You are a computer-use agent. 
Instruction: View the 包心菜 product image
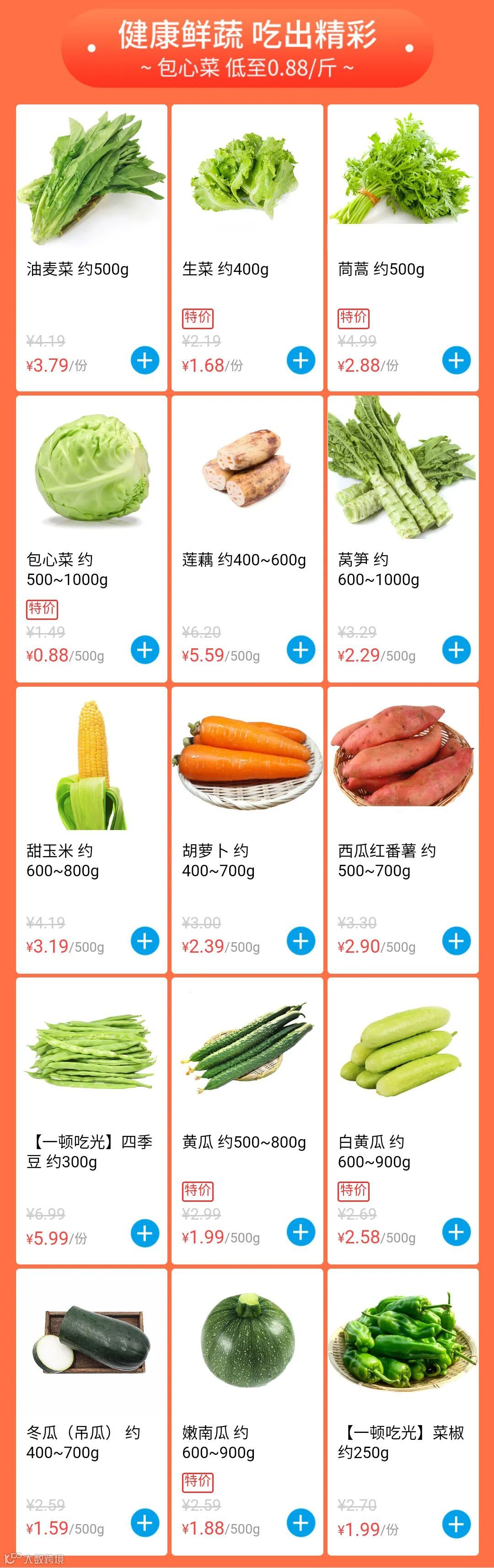[x=91, y=470]
